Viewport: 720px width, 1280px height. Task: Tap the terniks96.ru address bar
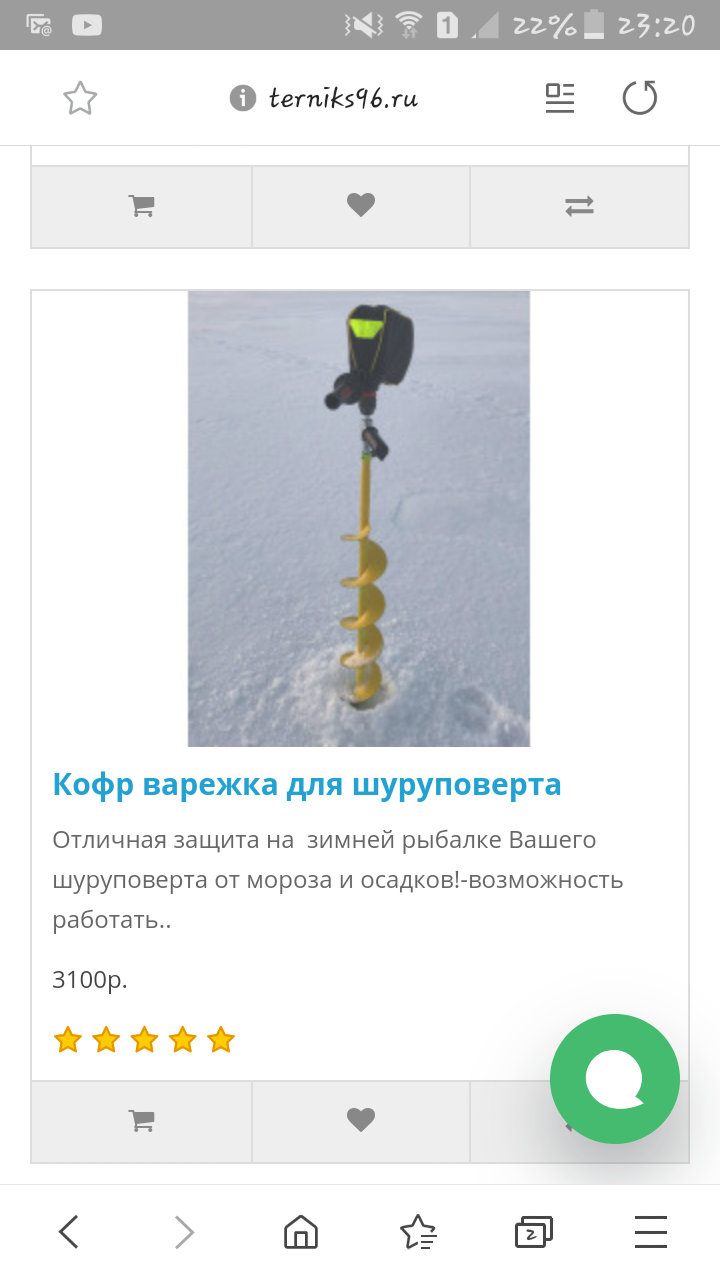coord(323,98)
